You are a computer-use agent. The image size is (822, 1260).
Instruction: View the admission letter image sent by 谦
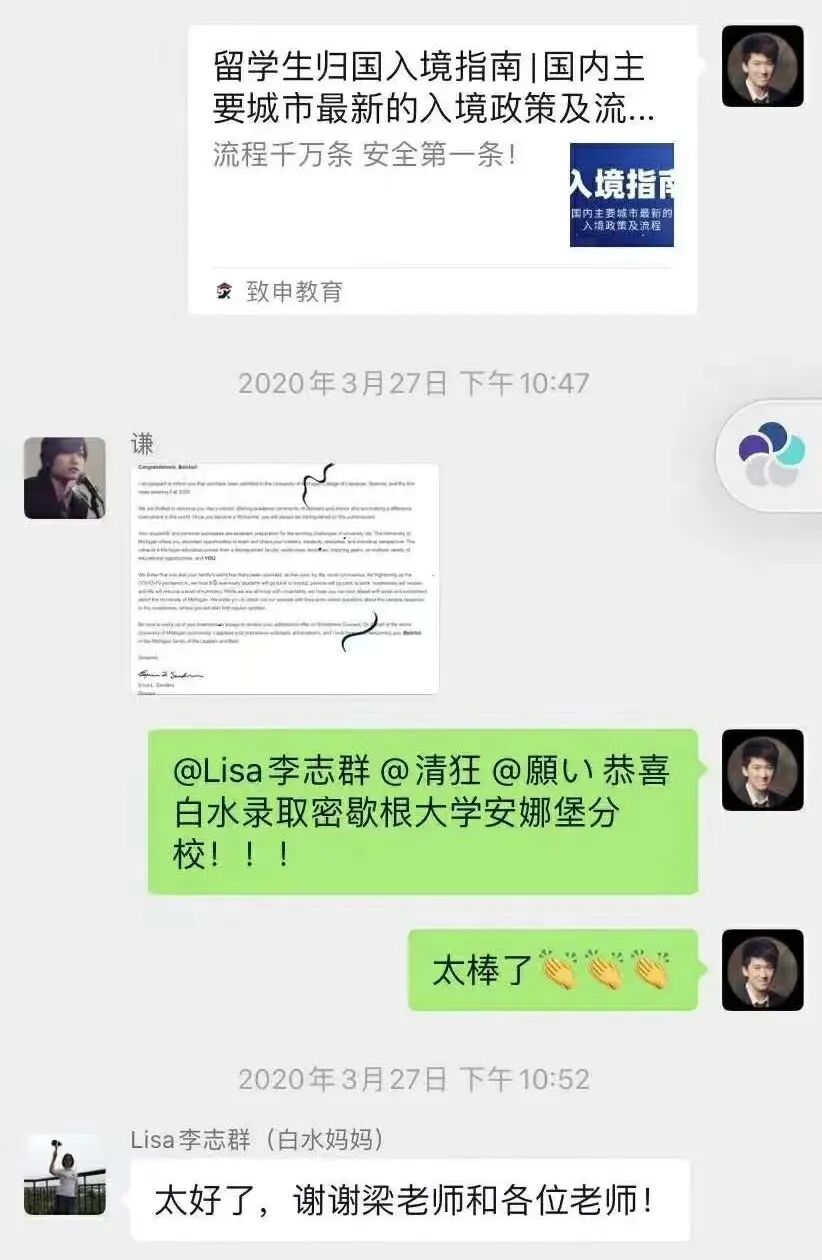[x=288, y=578]
